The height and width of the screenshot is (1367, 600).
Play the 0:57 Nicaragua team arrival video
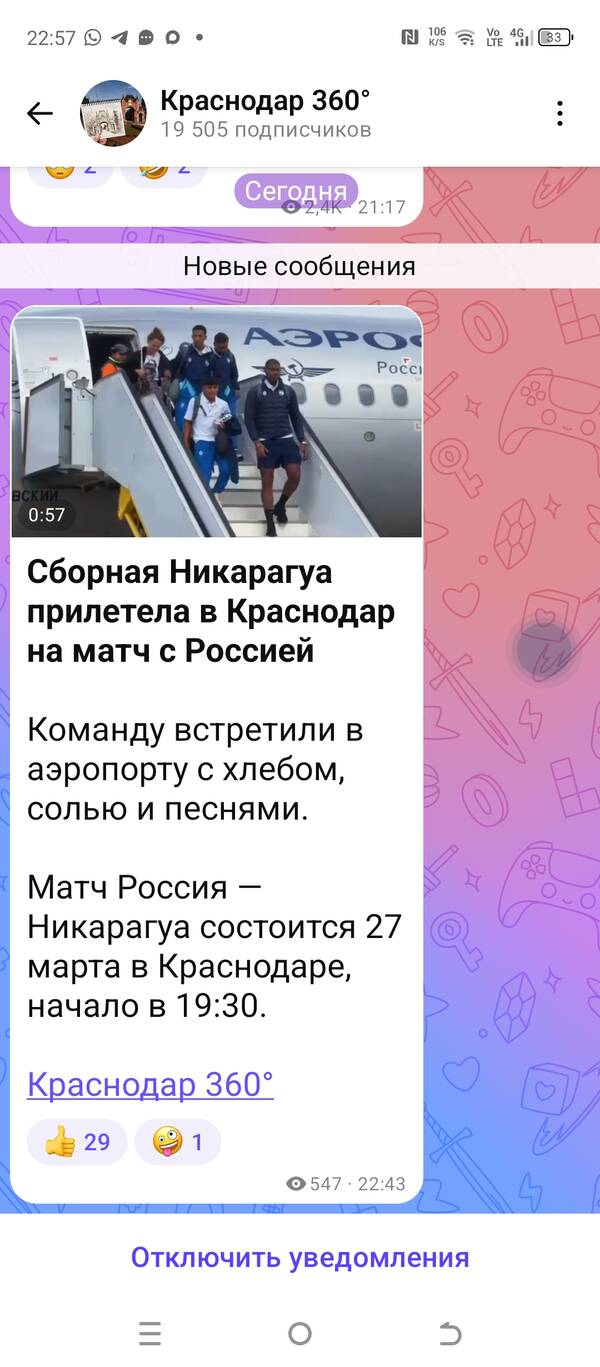click(217, 422)
